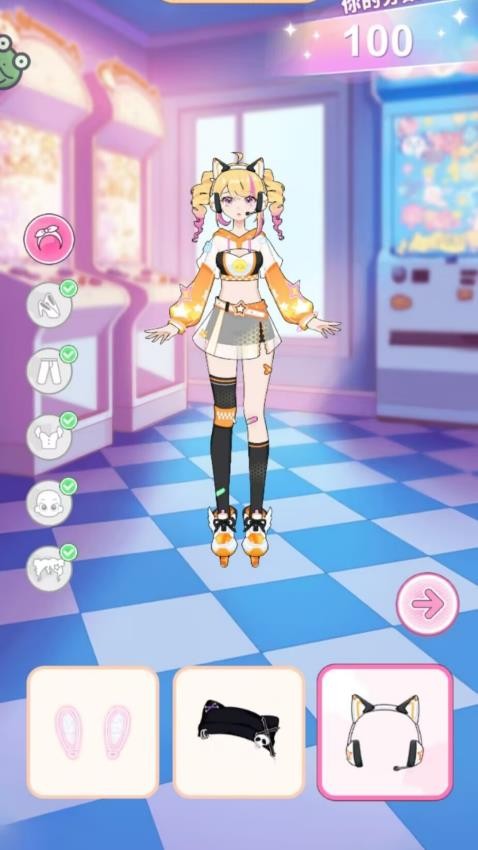The width and height of the screenshot is (478, 850).
Task: Open the high heels shoes category
Action: 49,305
